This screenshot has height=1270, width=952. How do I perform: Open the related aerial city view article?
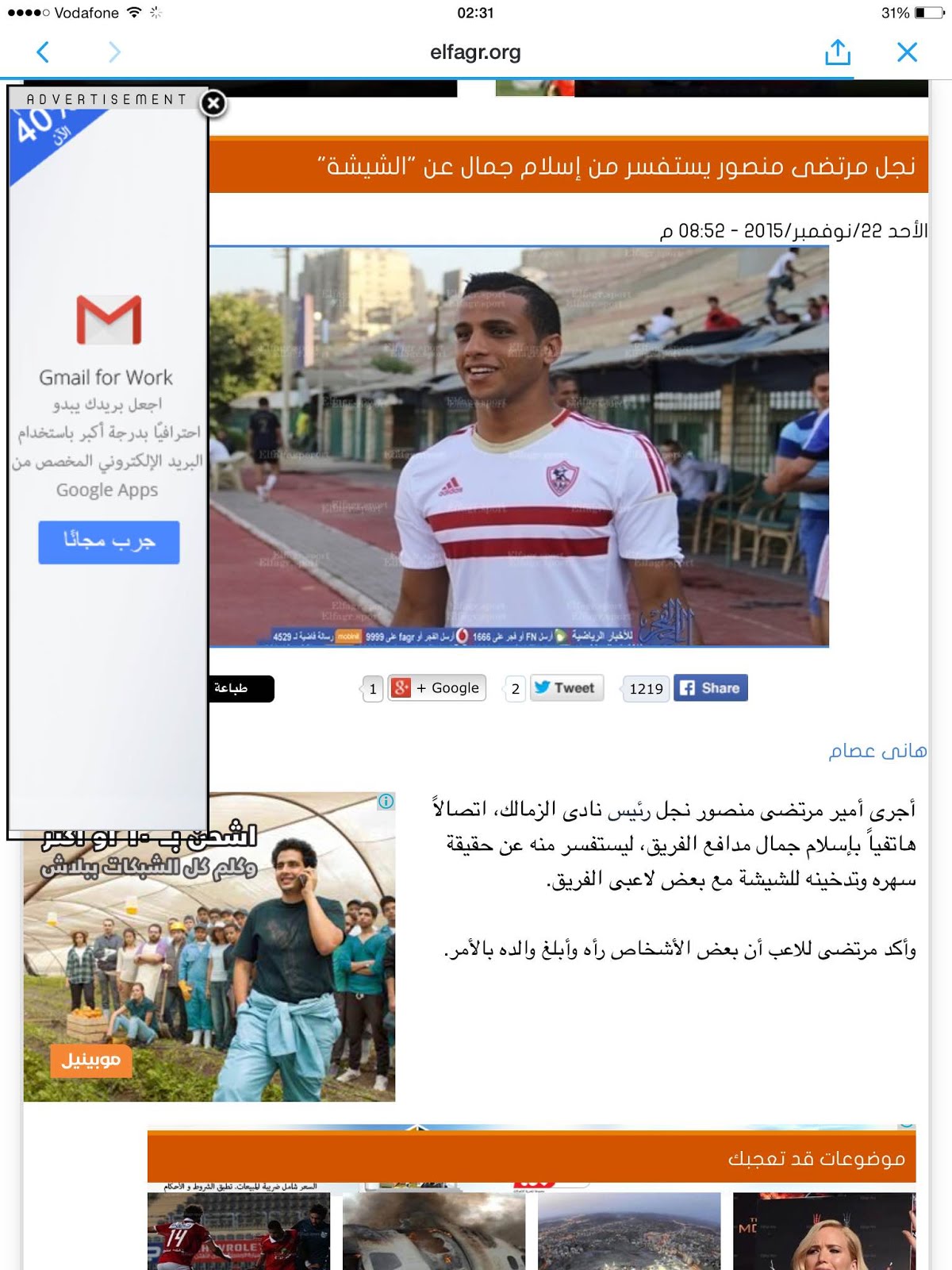[x=628, y=1230]
